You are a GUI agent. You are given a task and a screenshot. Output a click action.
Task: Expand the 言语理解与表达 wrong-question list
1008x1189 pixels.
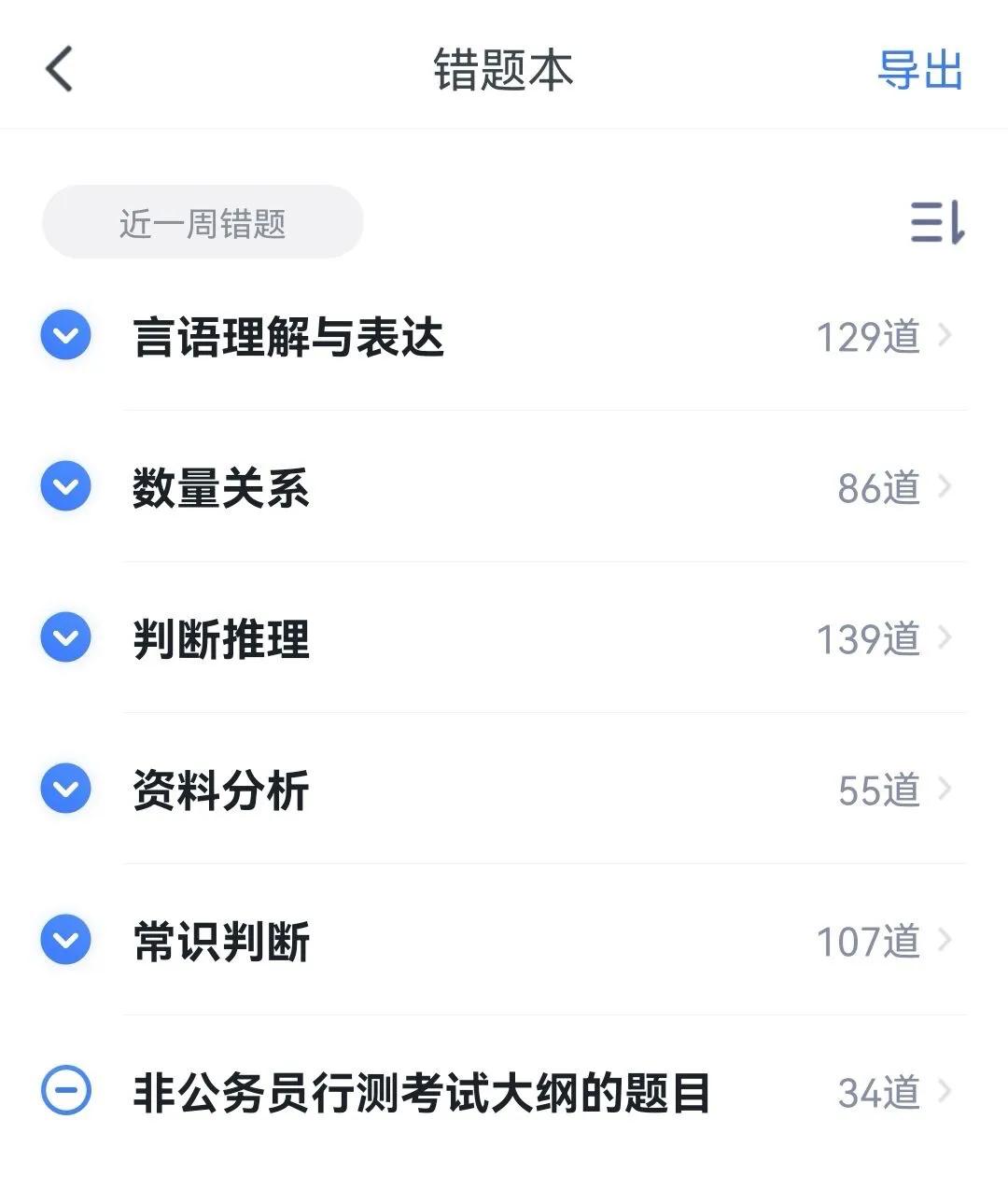65,336
